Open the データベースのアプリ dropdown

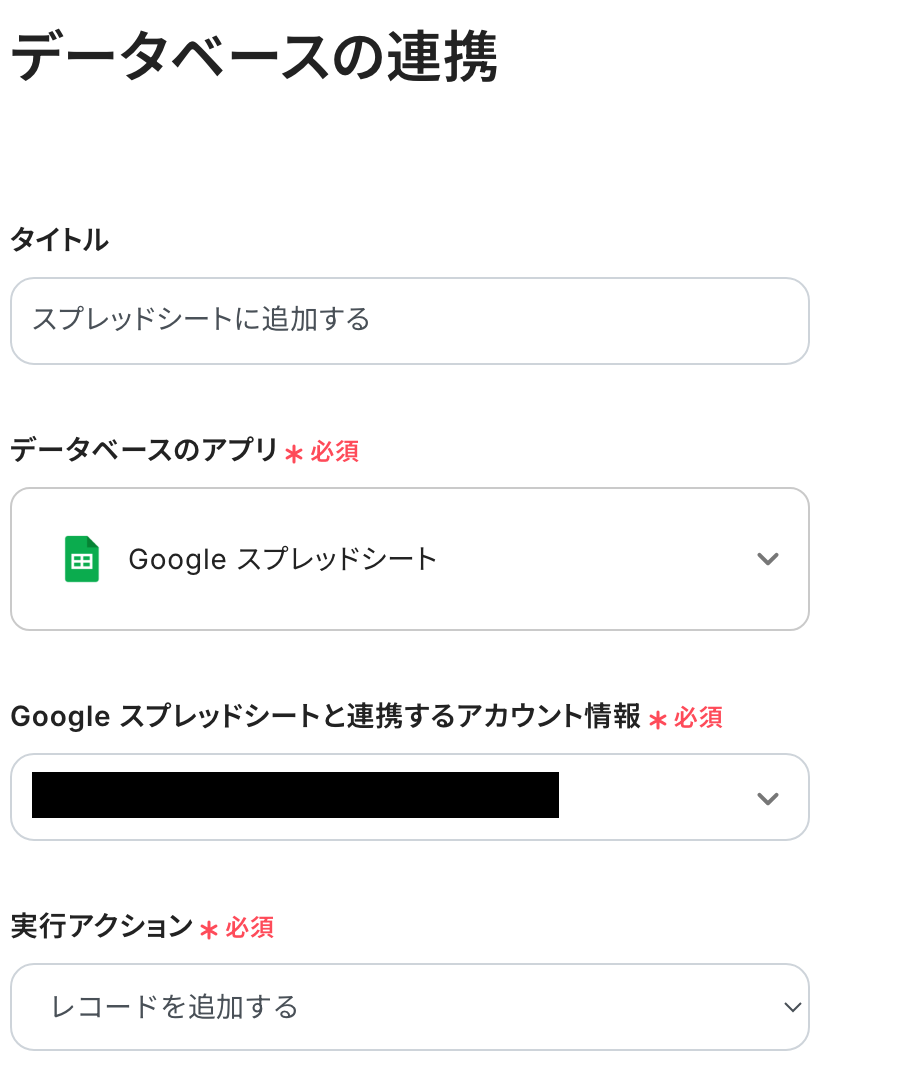(x=409, y=559)
